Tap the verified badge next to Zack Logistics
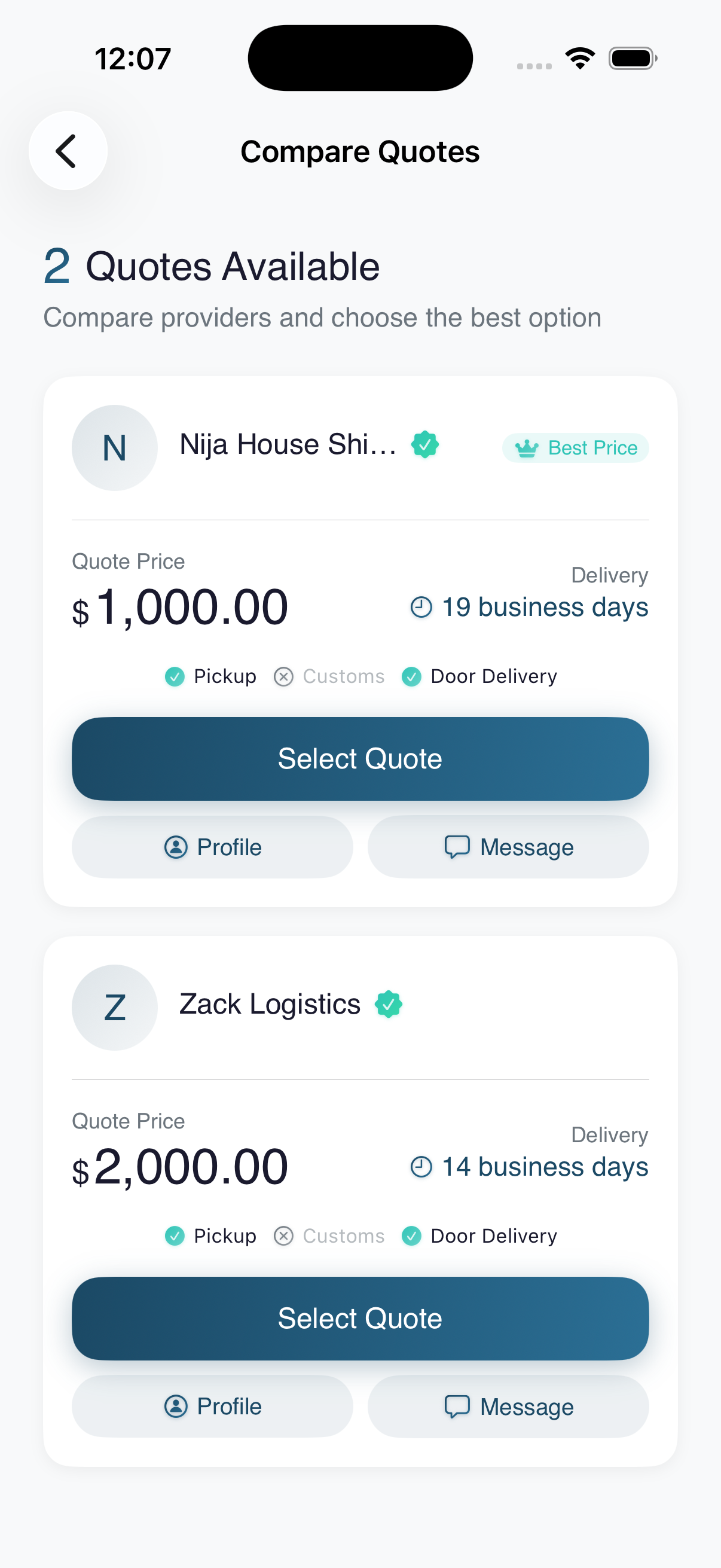 (389, 1005)
